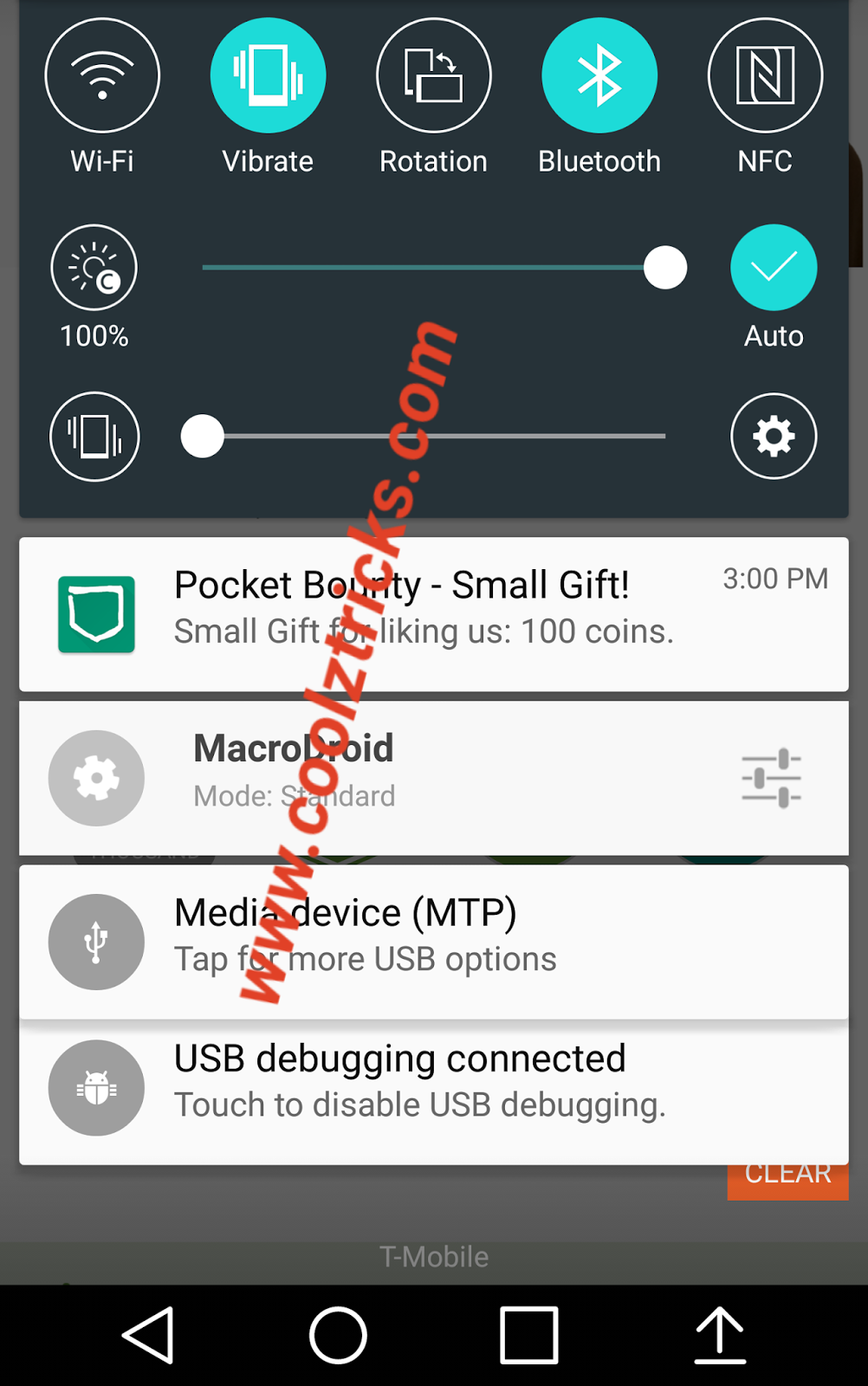Image resolution: width=868 pixels, height=1386 pixels.
Task: Open settings gear icon
Action: pyautogui.click(x=773, y=436)
